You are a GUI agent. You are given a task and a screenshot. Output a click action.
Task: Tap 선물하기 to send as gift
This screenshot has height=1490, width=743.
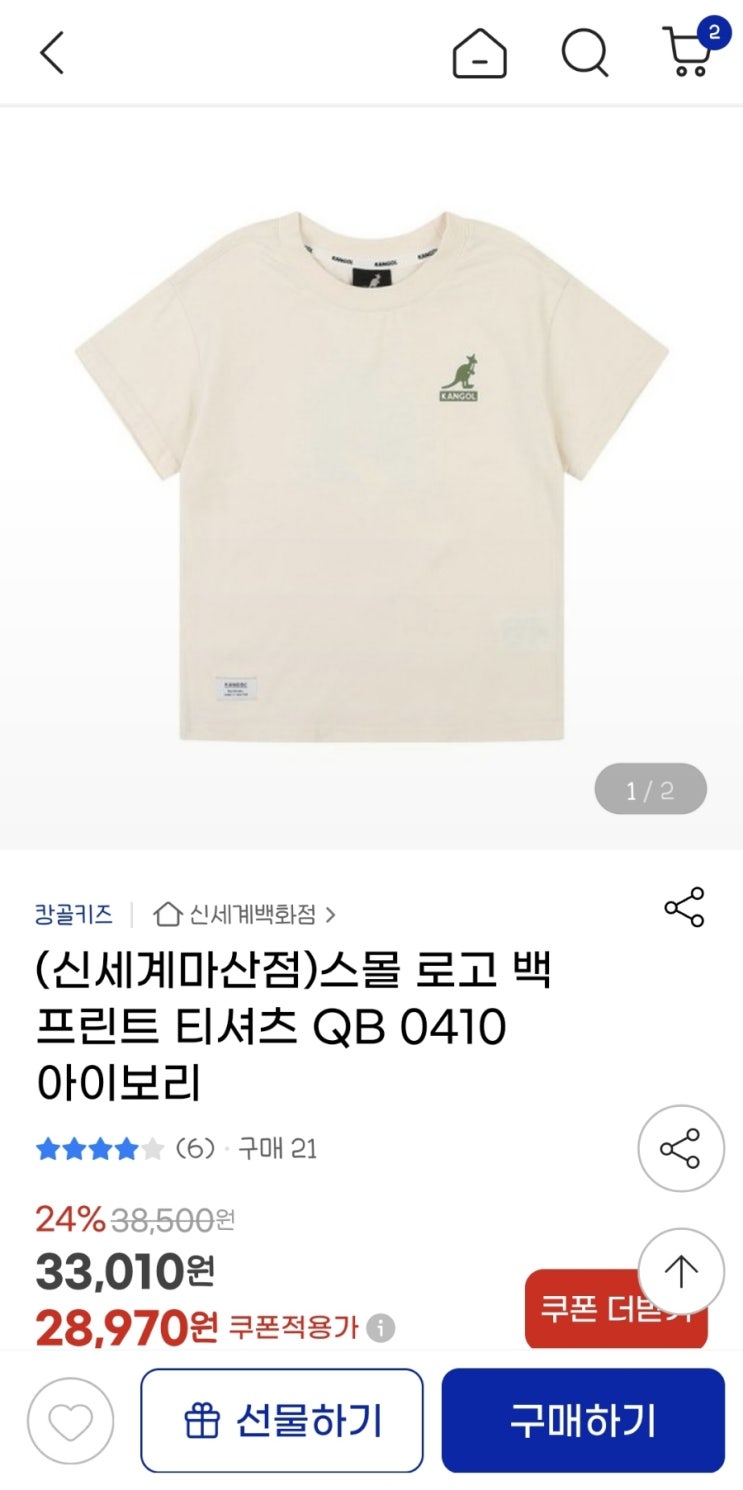click(x=282, y=1420)
